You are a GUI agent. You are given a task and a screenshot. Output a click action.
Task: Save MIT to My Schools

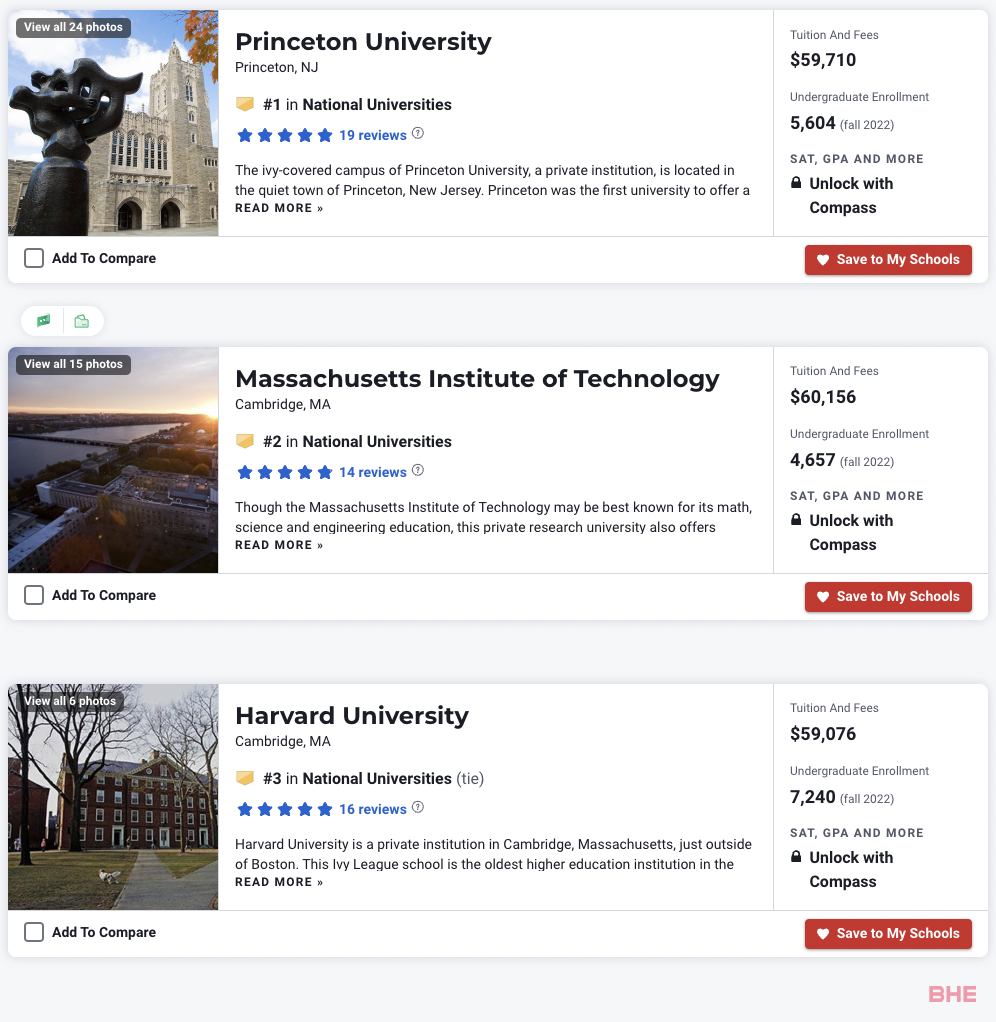pos(887,596)
